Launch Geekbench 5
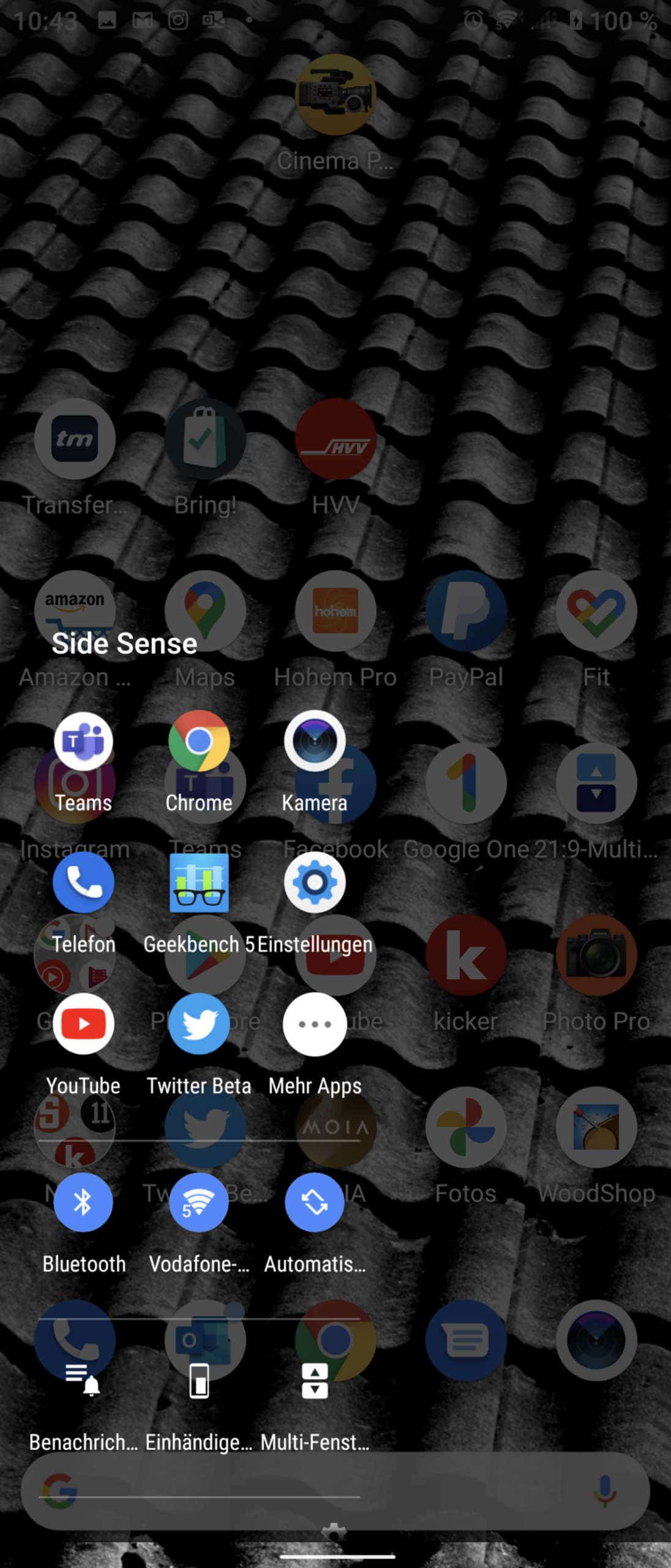671x1568 pixels. pyautogui.click(x=199, y=883)
